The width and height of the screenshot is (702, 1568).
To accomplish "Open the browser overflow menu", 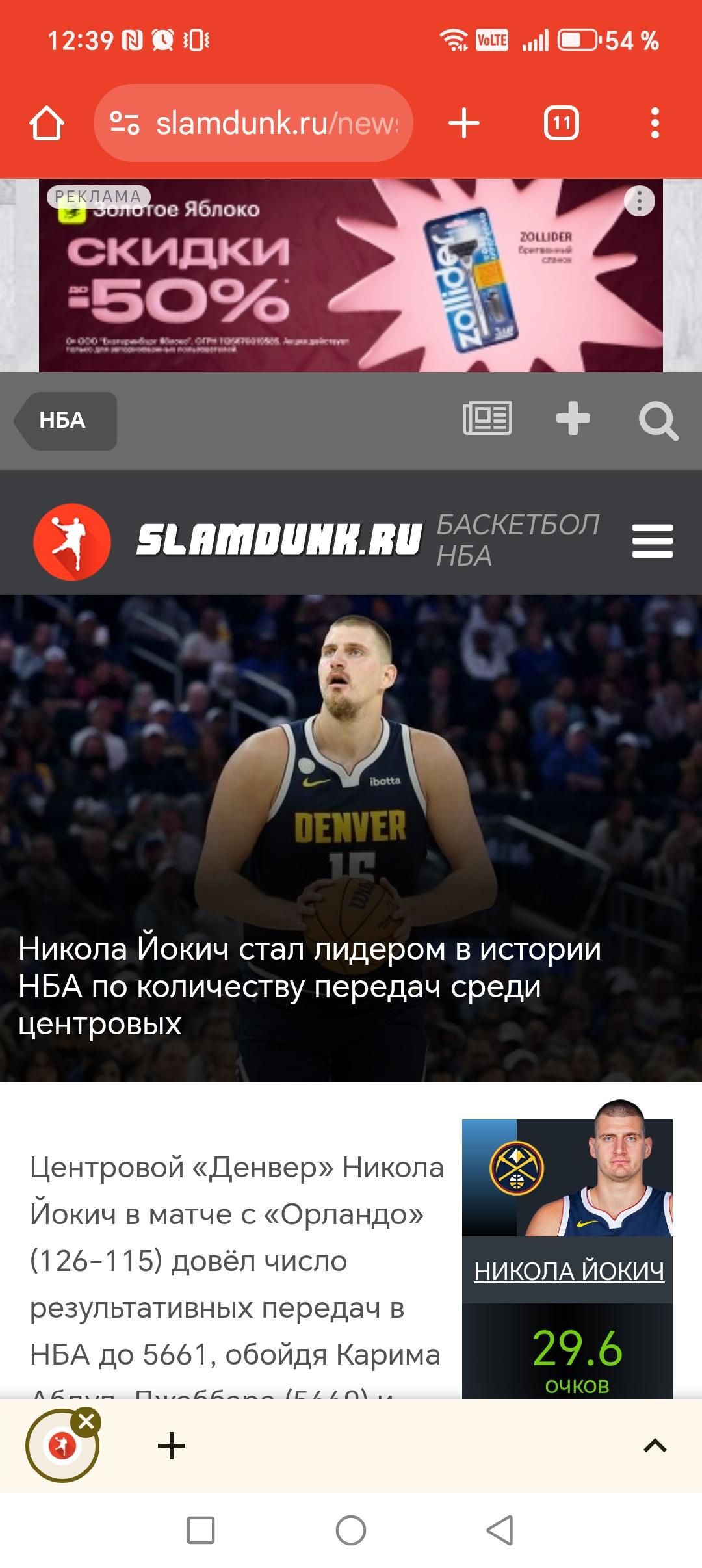I will [x=655, y=123].
